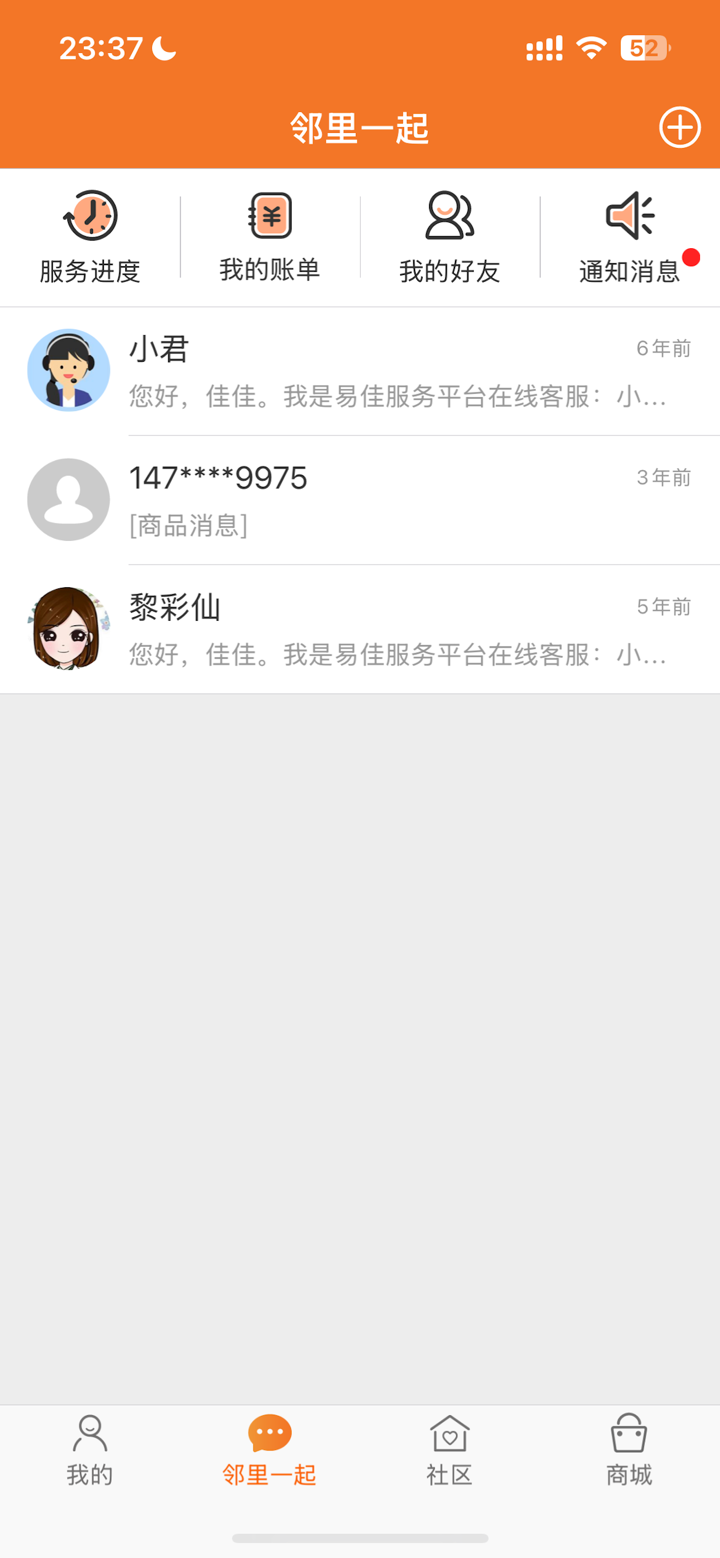The image size is (720, 1558).
Task: Tap the default avatar of 147****9975
Action: point(68,499)
